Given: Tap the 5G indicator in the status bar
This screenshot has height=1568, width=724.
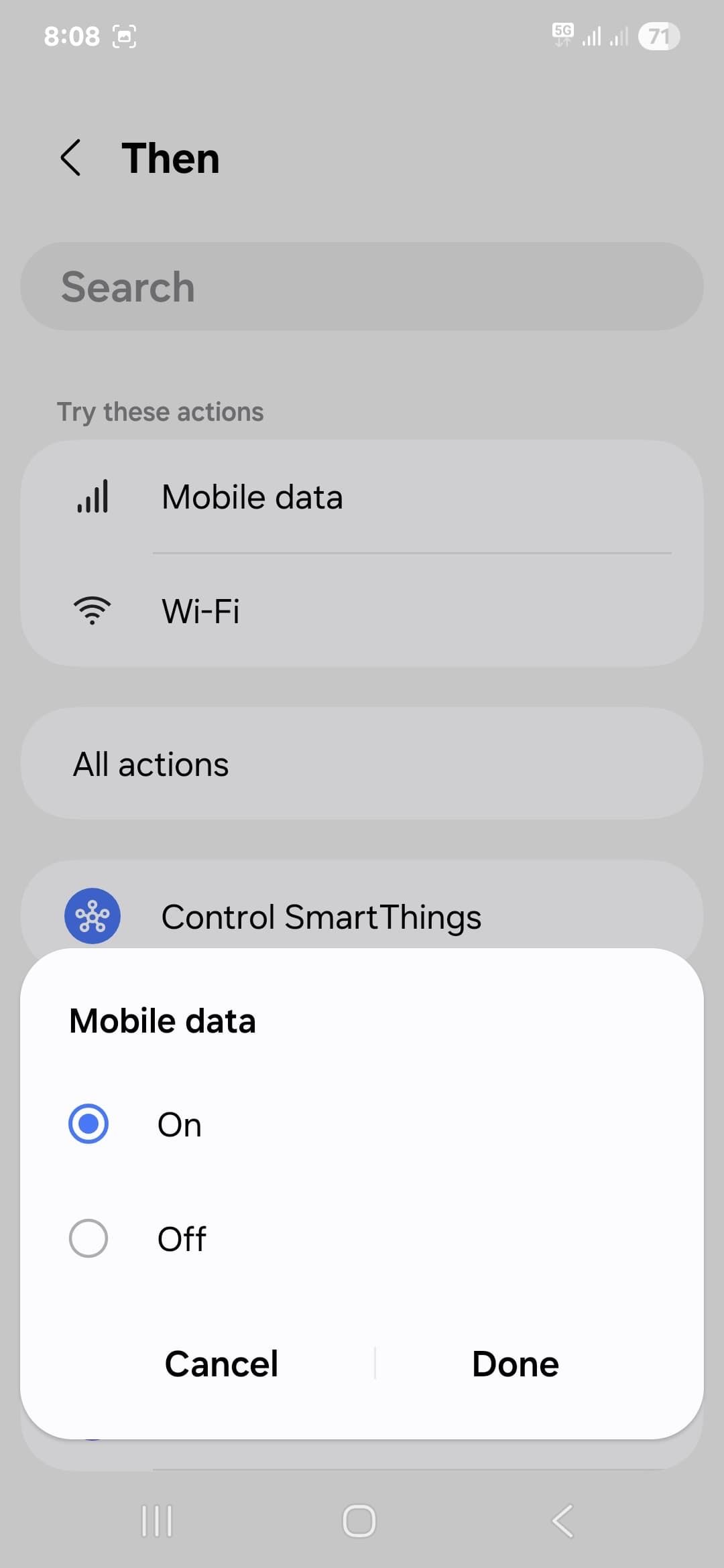Looking at the screenshot, I should 562,35.
